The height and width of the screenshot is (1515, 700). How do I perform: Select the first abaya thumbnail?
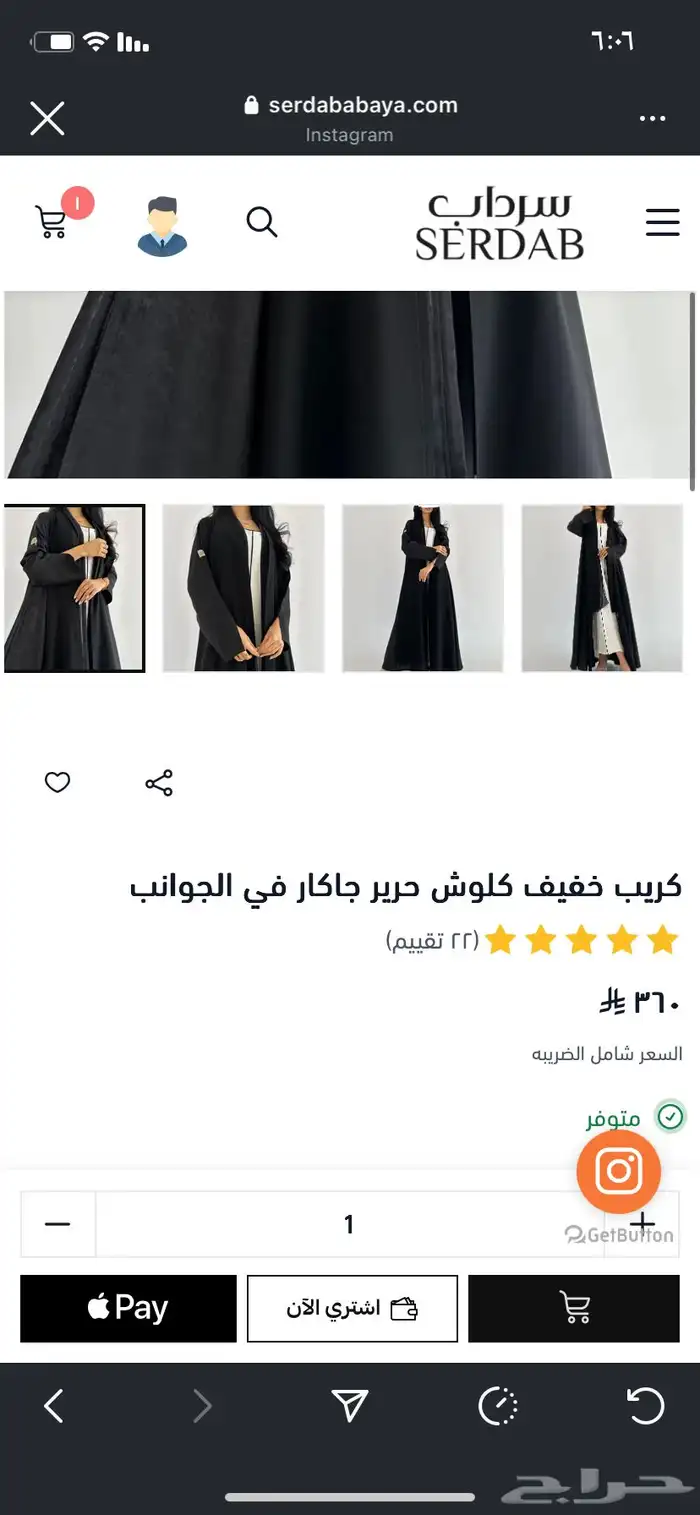coord(74,588)
